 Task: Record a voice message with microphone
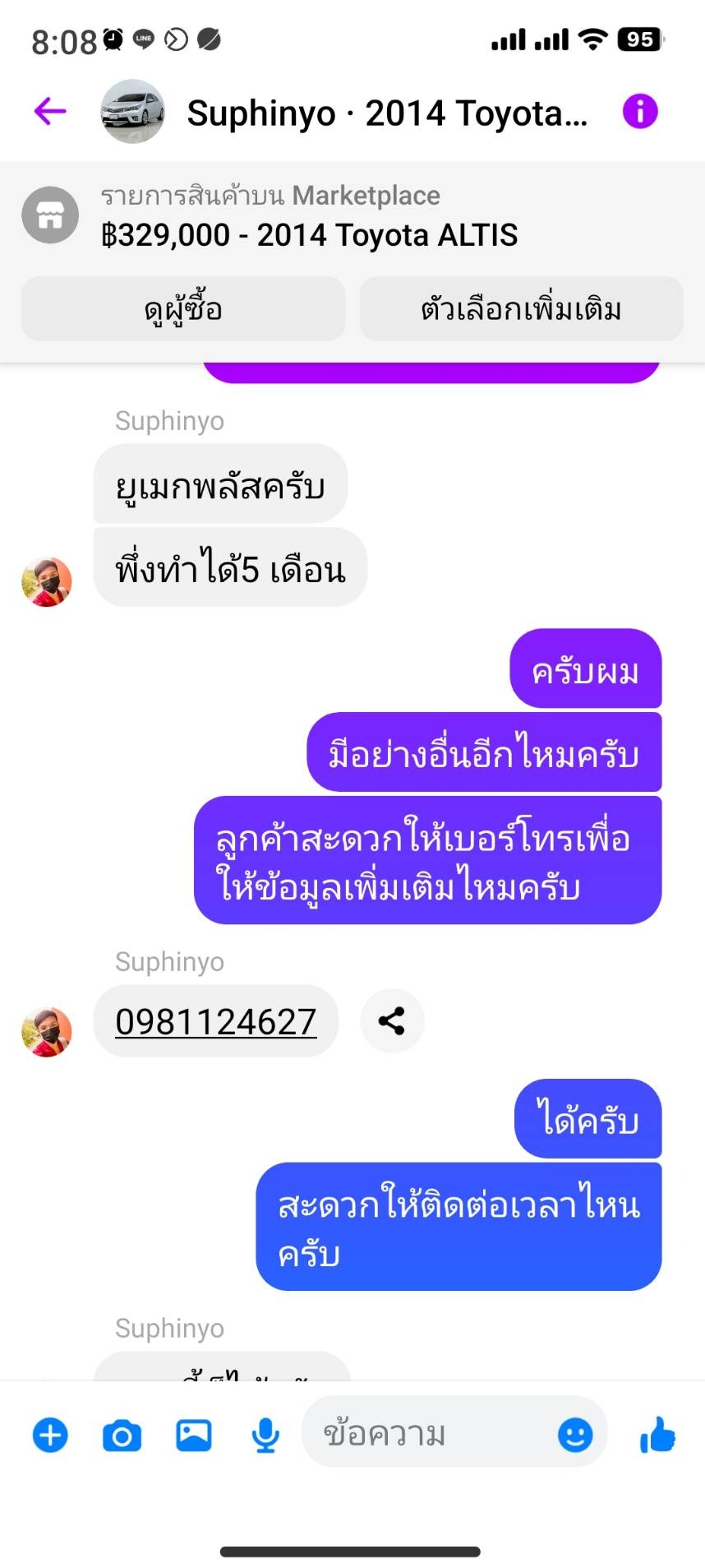(265, 1436)
